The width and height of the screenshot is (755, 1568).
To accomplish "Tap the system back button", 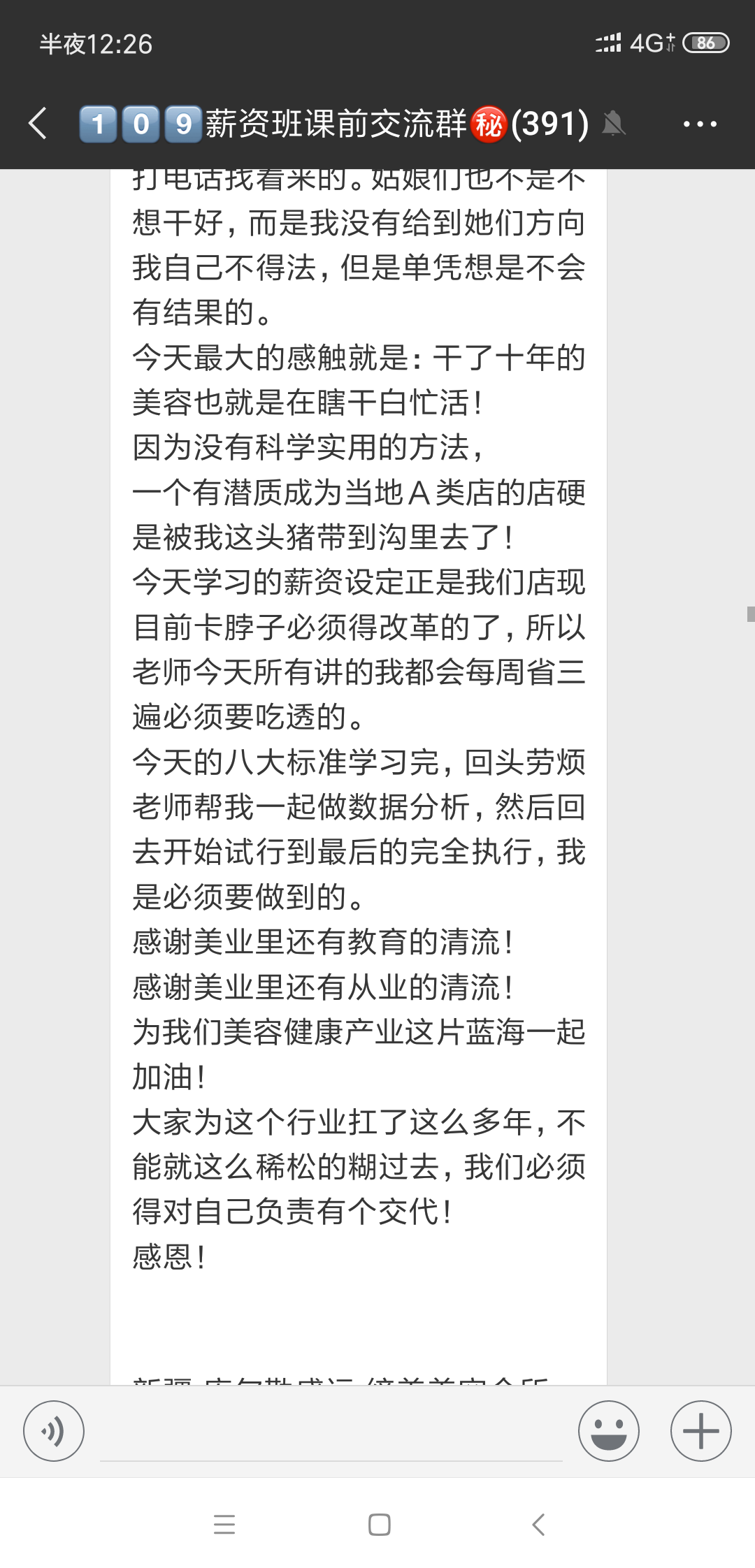I will tap(538, 1524).
